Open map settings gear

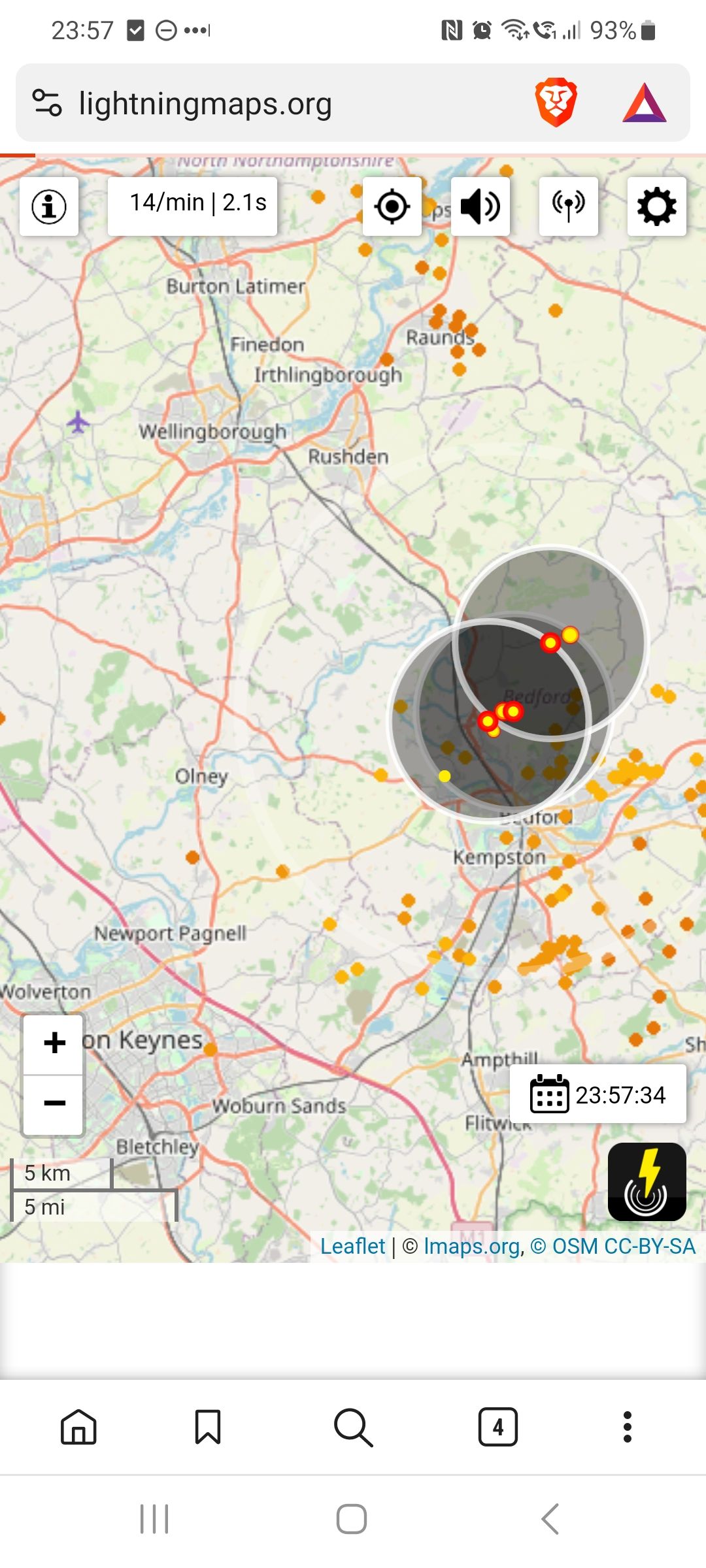[x=657, y=206]
